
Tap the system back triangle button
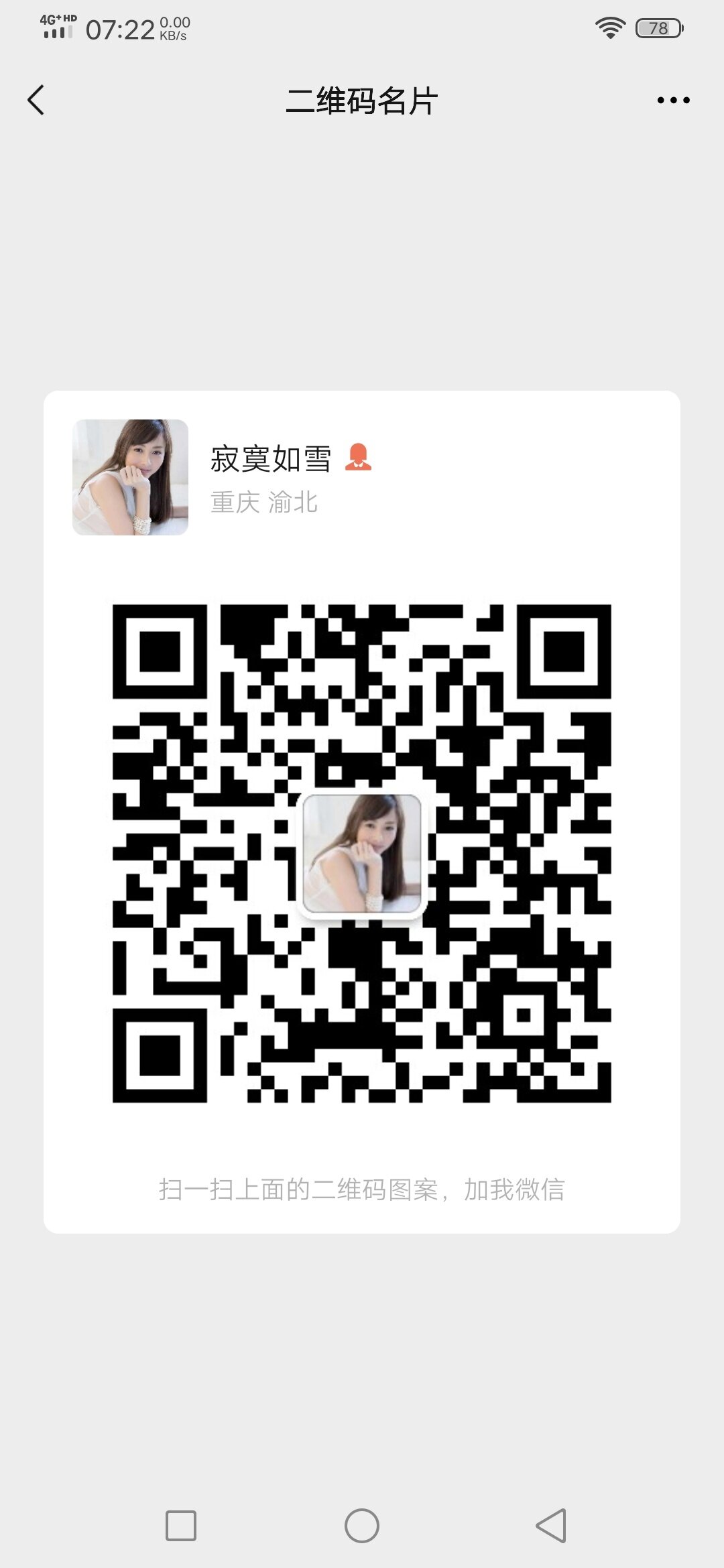[551, 1526]
